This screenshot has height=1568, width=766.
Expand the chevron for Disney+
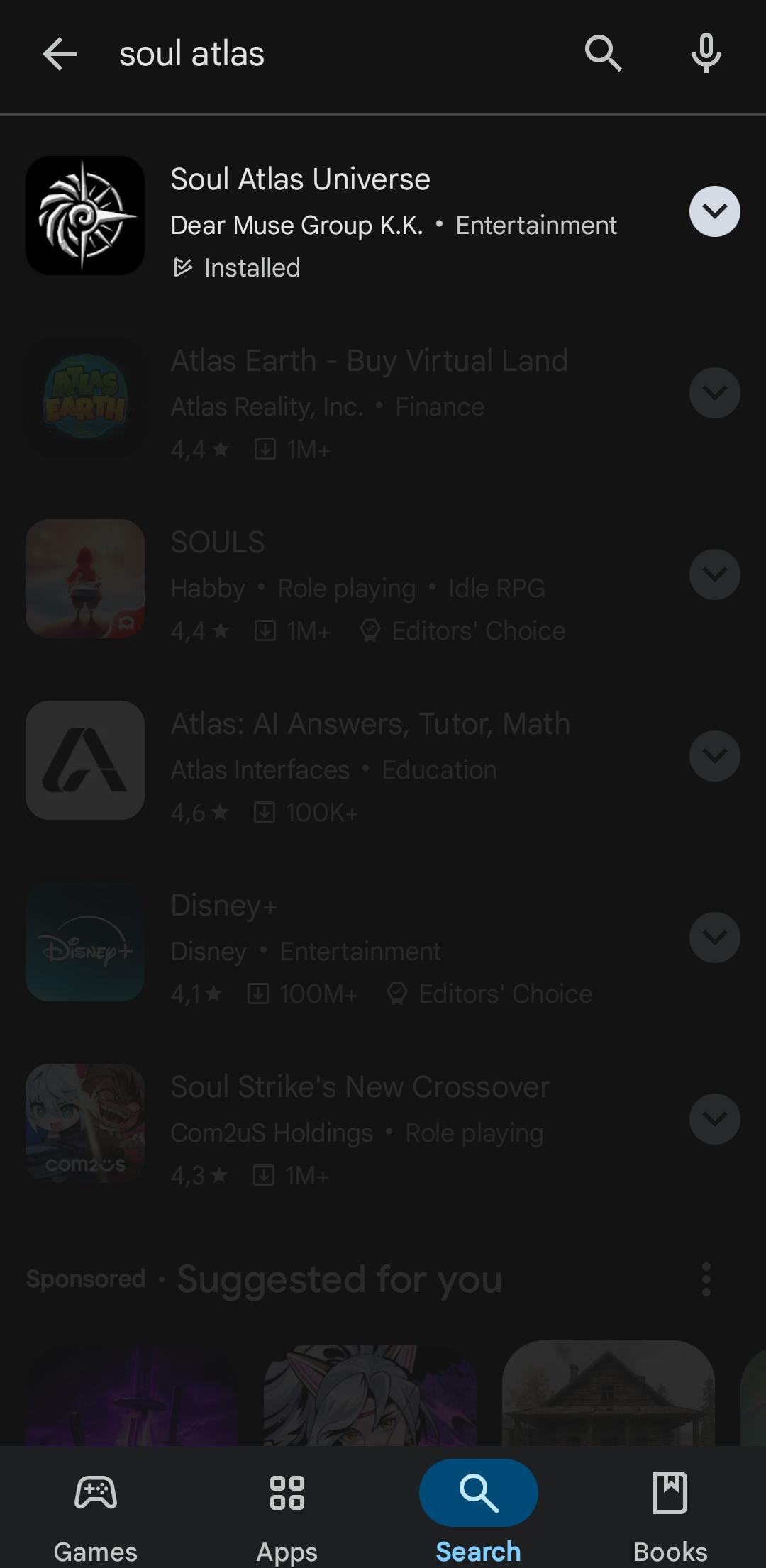[714, 938]
